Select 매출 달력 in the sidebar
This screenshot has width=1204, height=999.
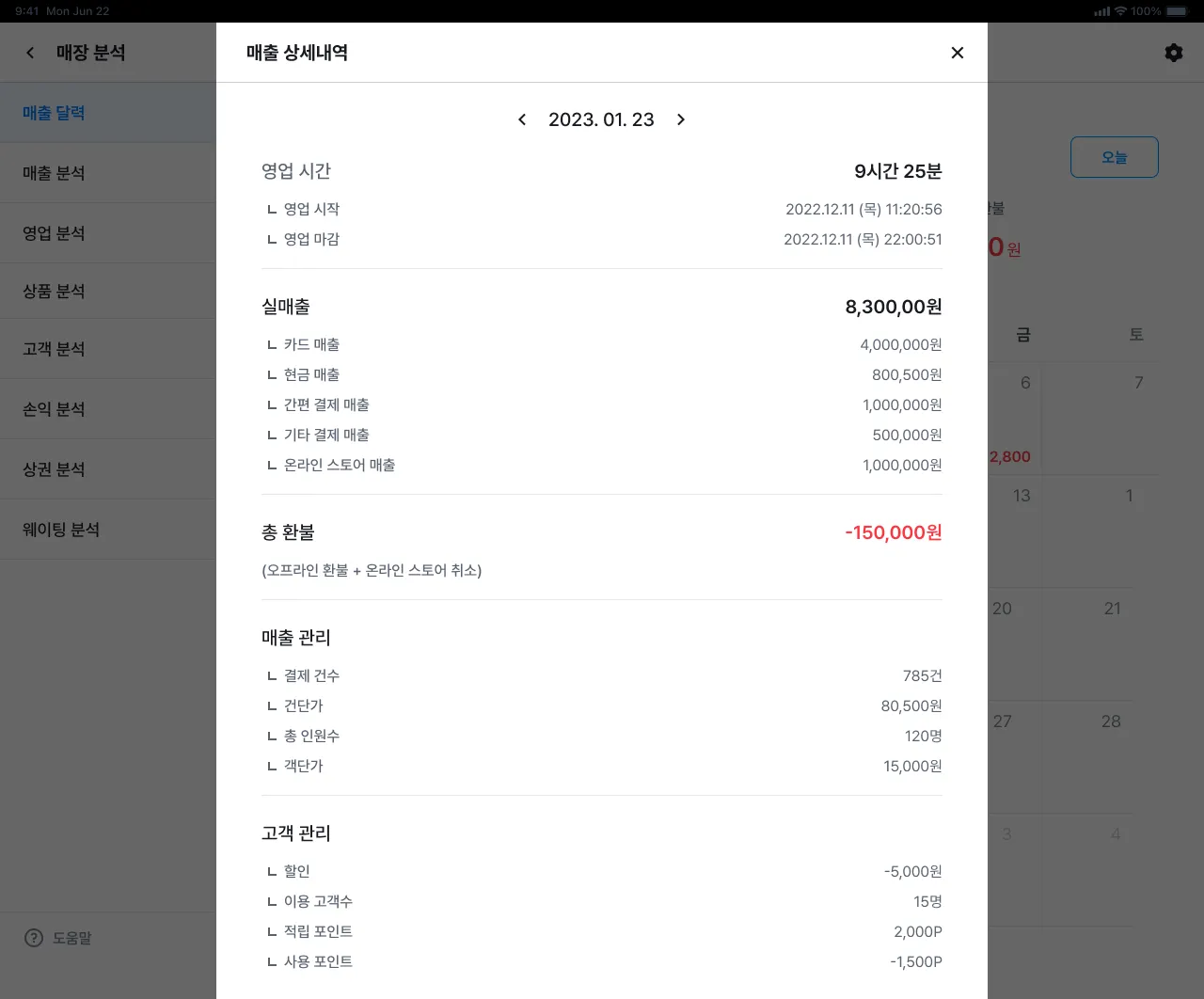(x=54, y=113)
